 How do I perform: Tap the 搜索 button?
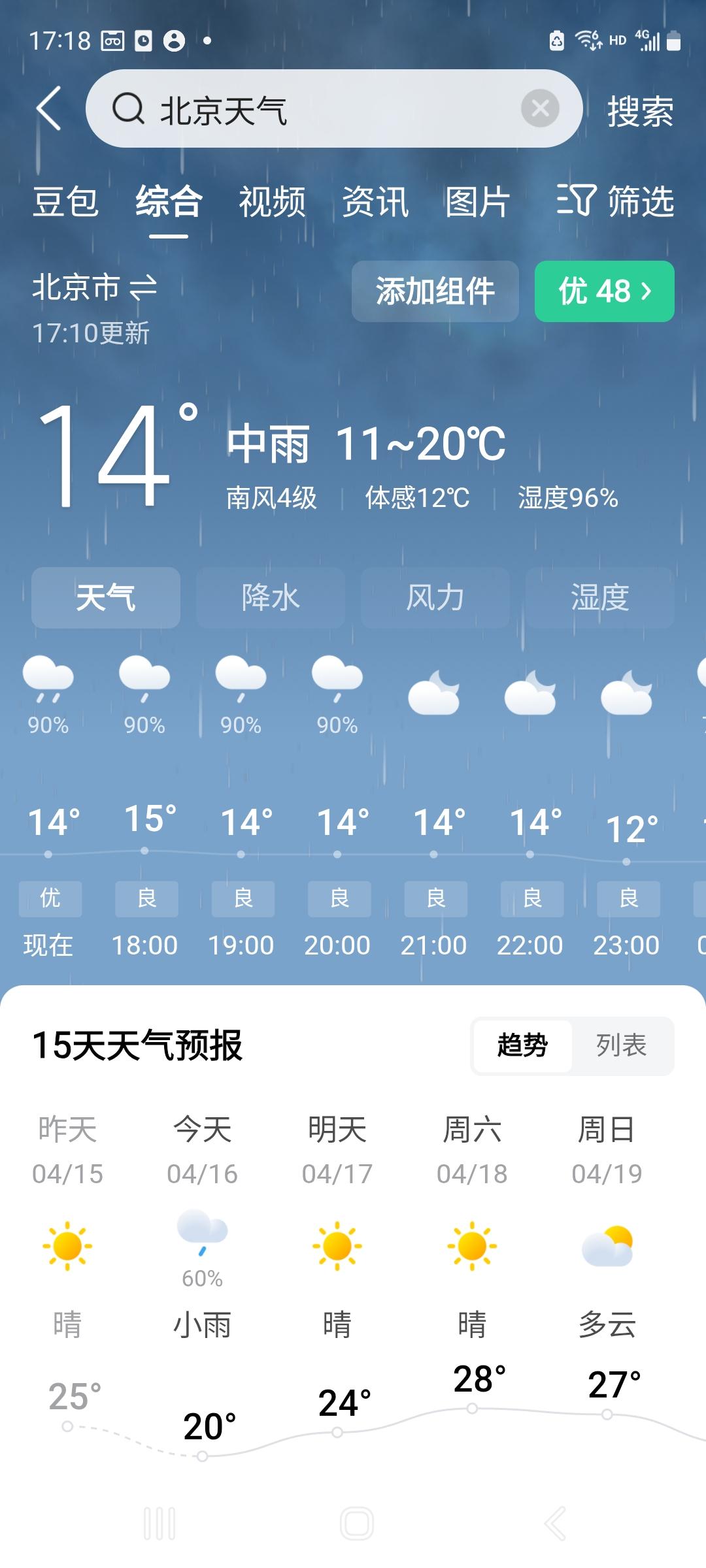coord(639,110)
